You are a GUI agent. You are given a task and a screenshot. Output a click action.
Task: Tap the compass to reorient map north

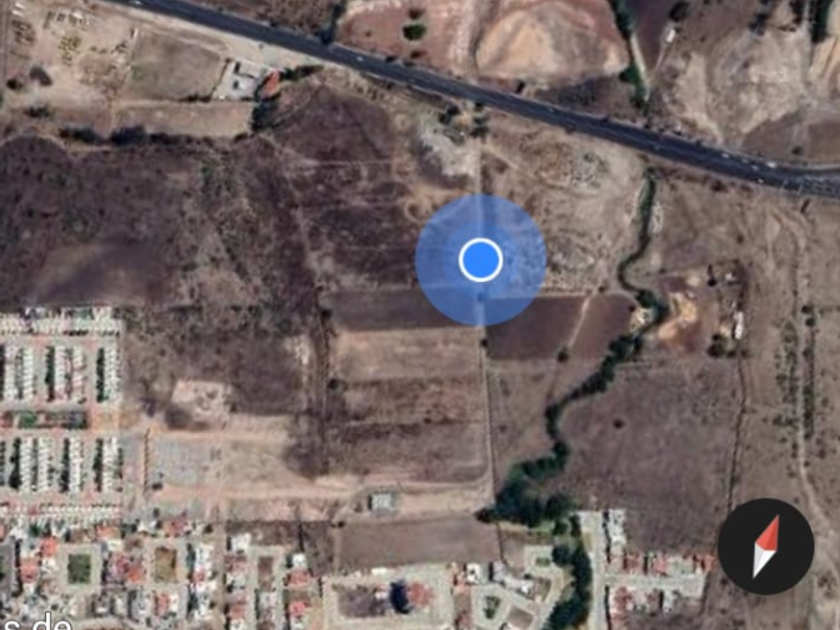(x=766, y=546)
